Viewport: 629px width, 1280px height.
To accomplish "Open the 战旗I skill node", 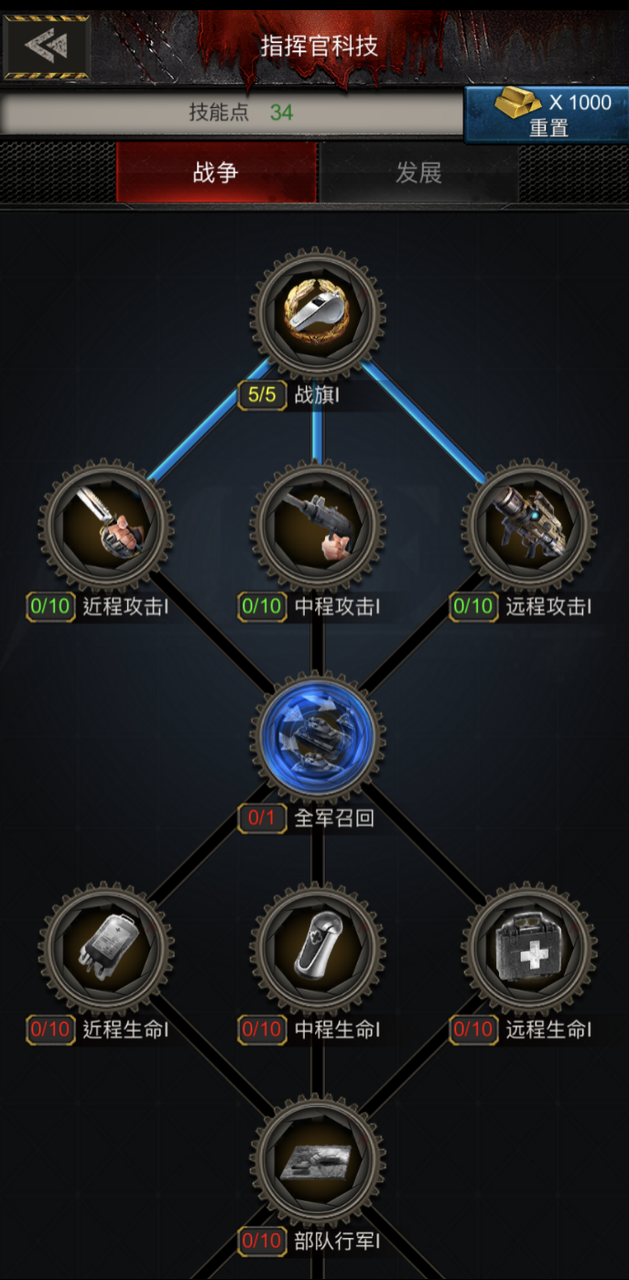I will 317,316.
